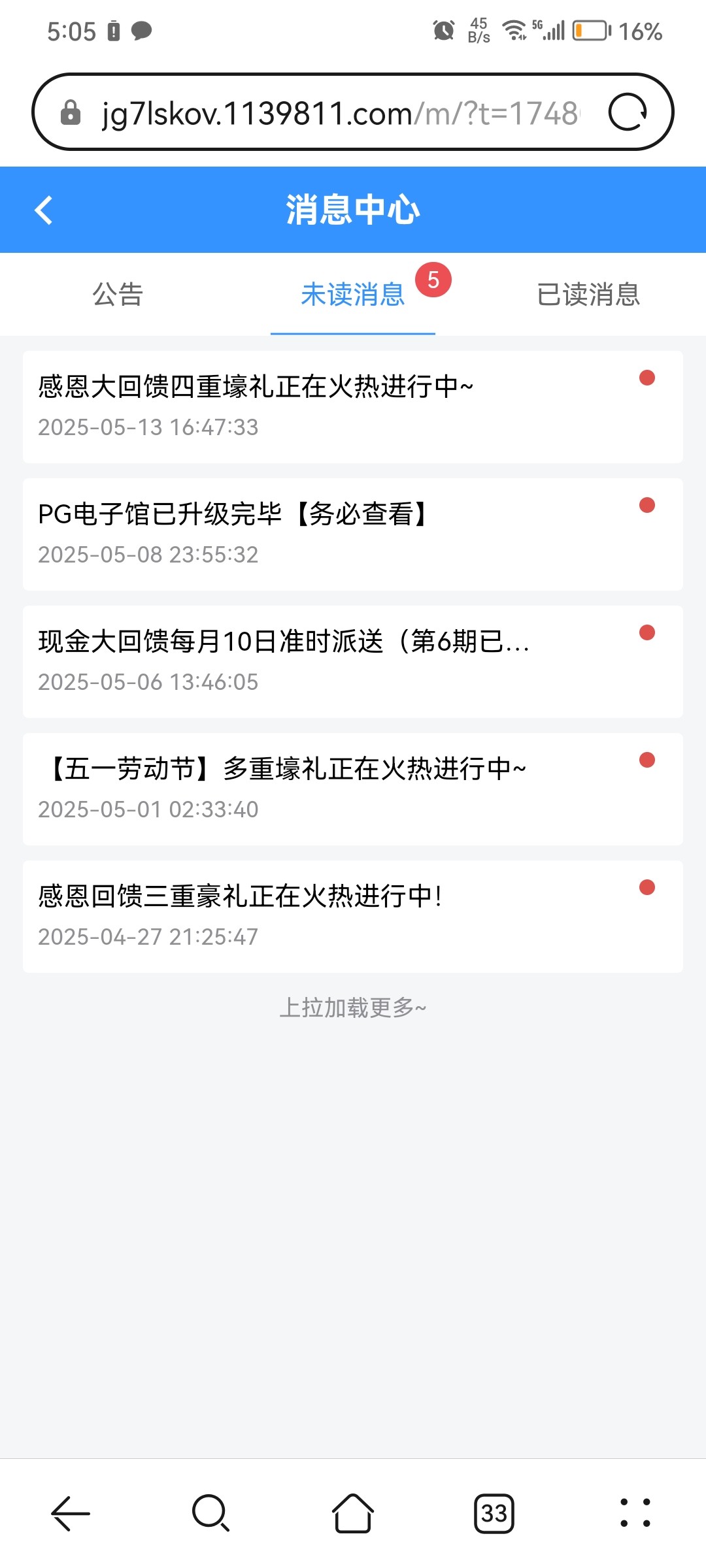Go back from the 消息中心 page

tap(44, 210)
